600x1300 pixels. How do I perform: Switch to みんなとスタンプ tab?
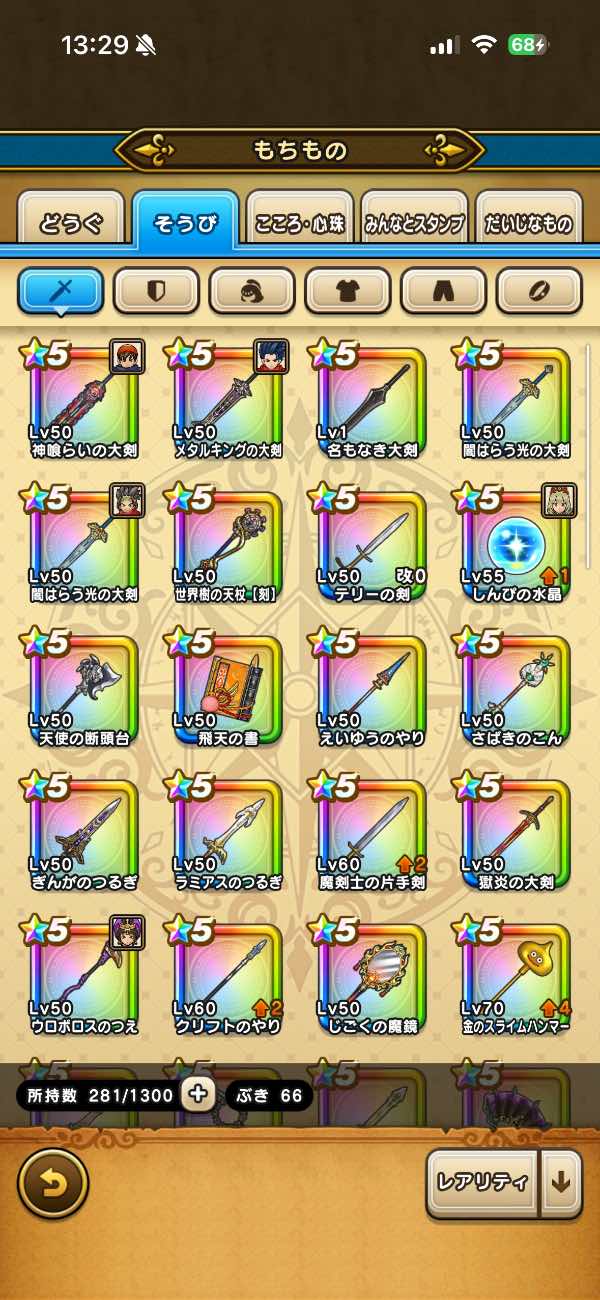tap(414, 223)
